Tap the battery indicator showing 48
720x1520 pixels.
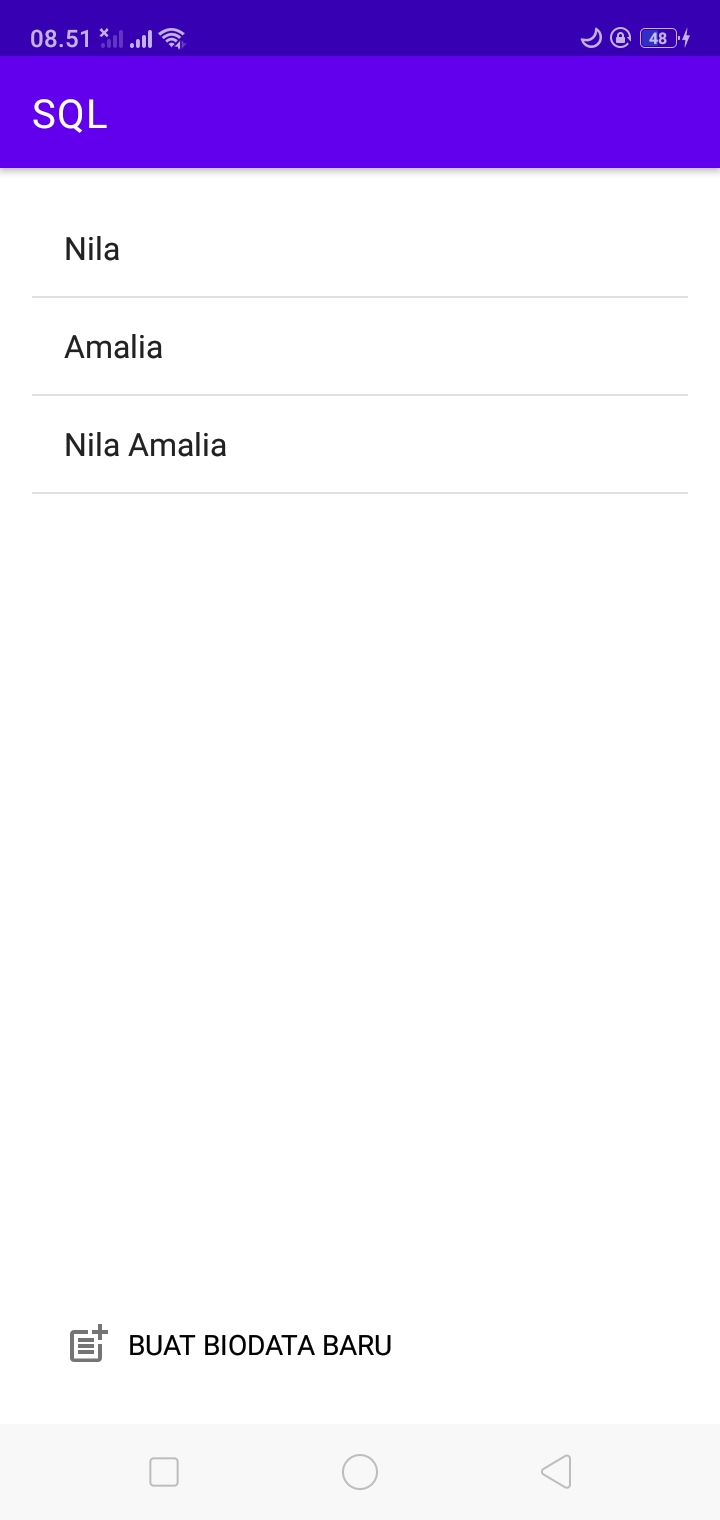pyautogui.click(x=658, y=37)
